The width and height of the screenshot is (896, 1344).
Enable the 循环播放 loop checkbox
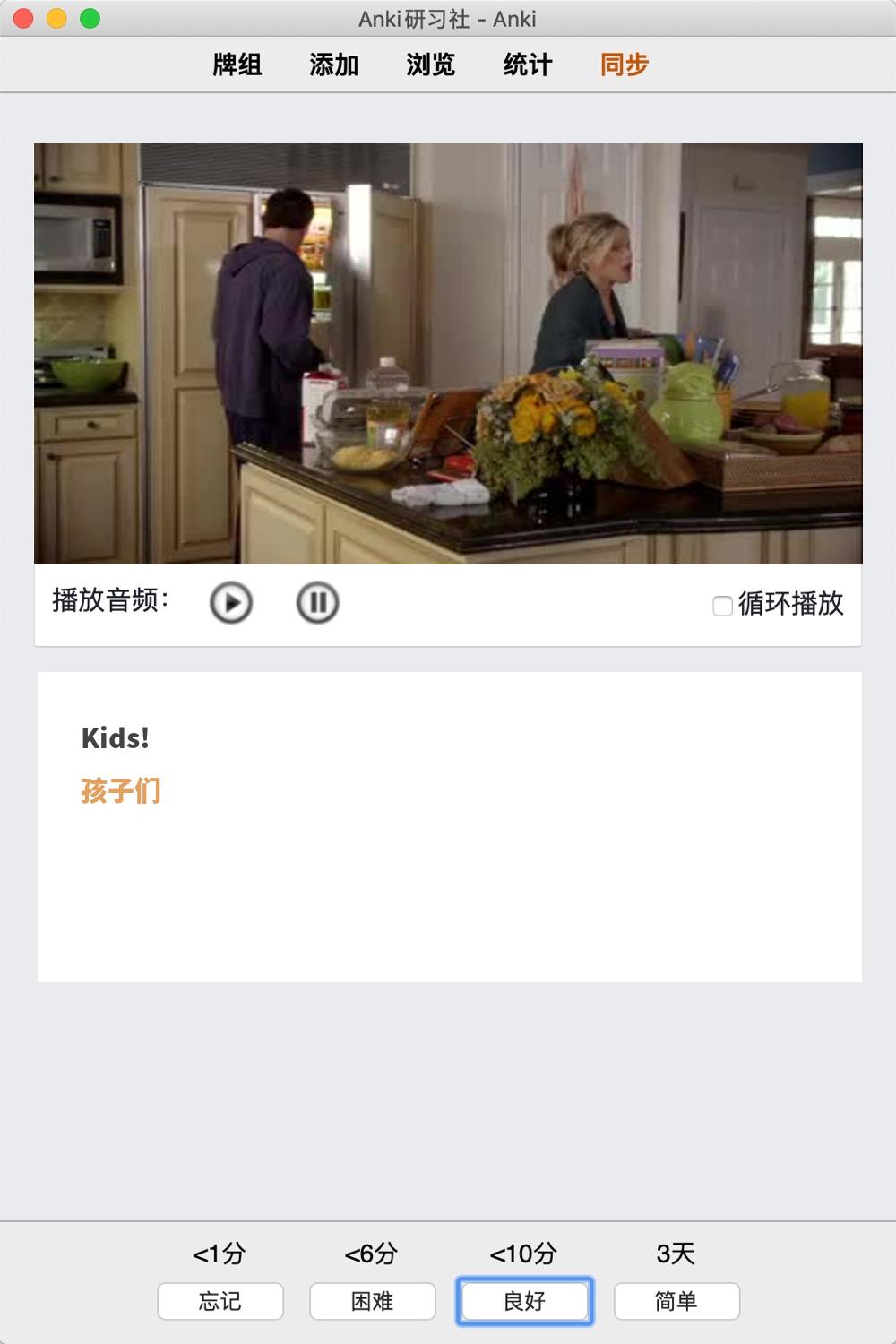coord(722,606)
